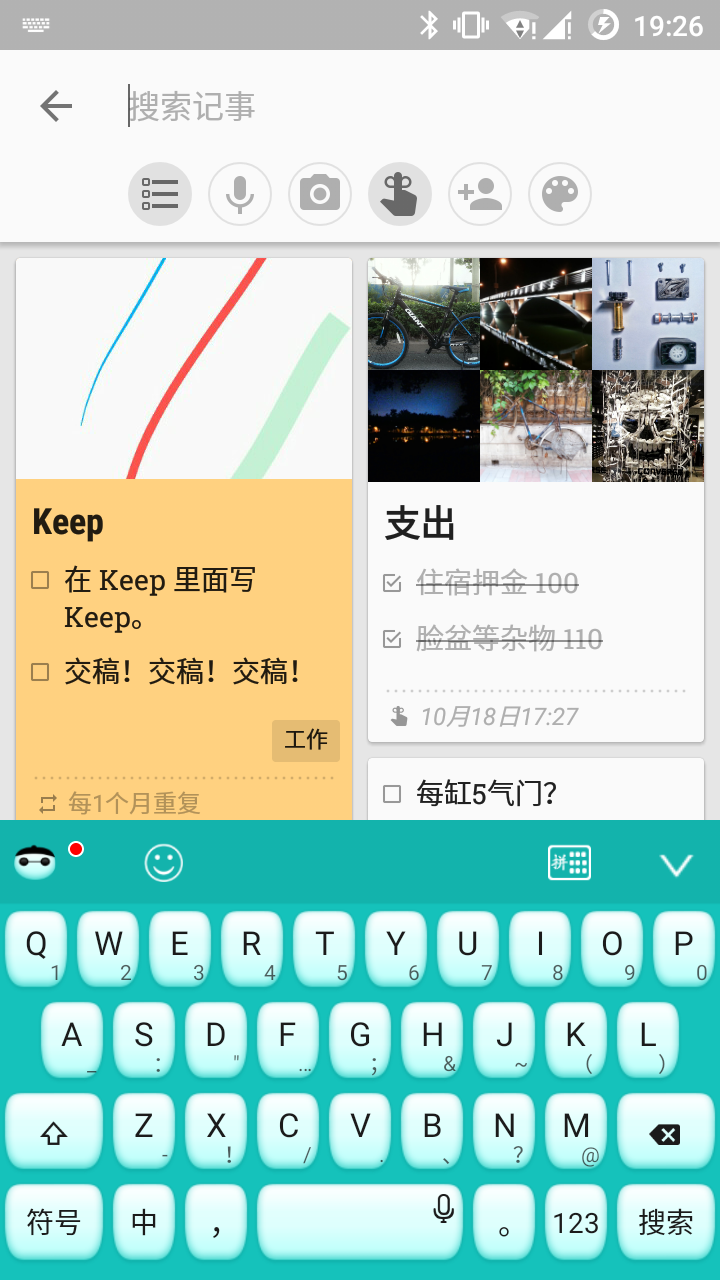
Task: Open the keyboard layout switcher
Action: pyautogui.click(x=570, y=862)
